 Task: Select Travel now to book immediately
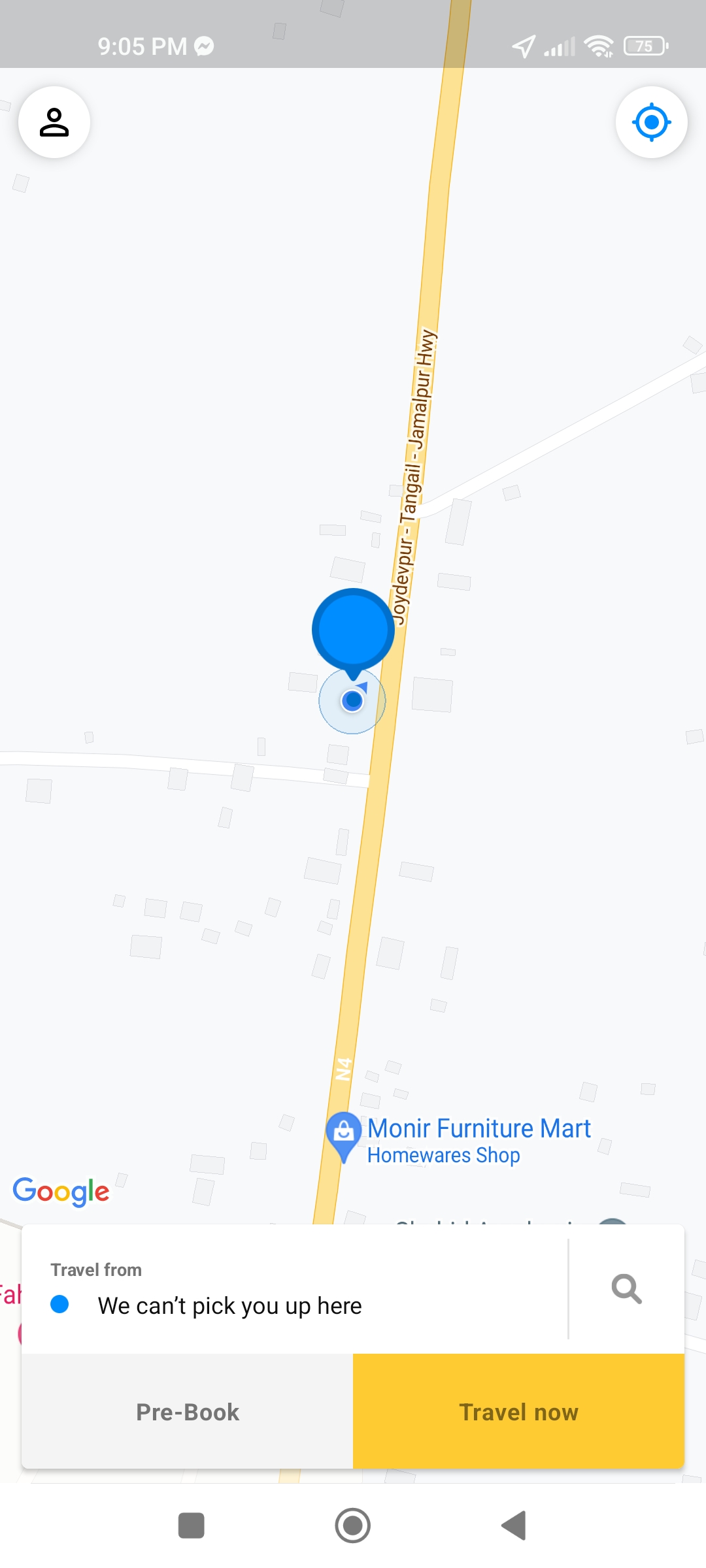click(x=519, y=1411)
